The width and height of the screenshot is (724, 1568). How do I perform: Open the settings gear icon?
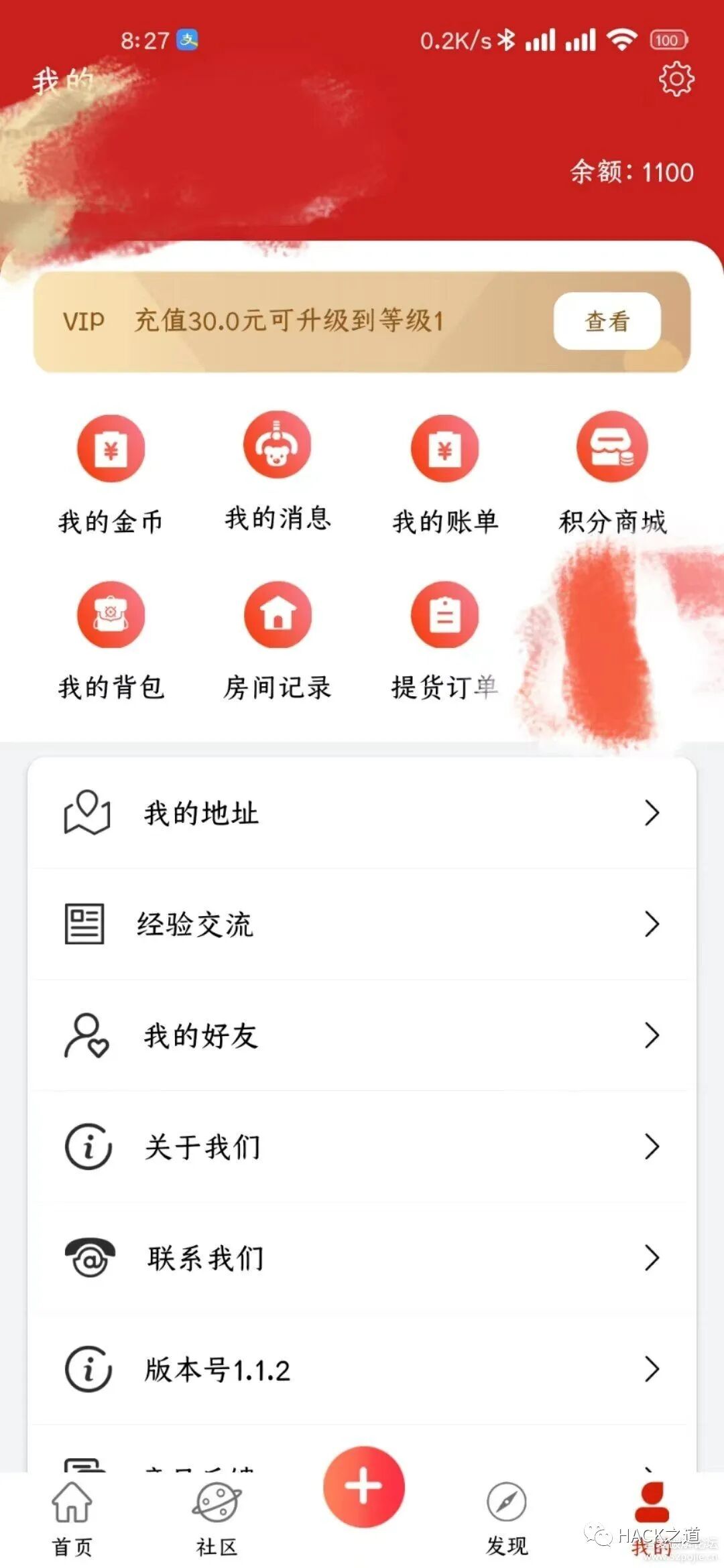pyautogui.click(x=676, y=79)
